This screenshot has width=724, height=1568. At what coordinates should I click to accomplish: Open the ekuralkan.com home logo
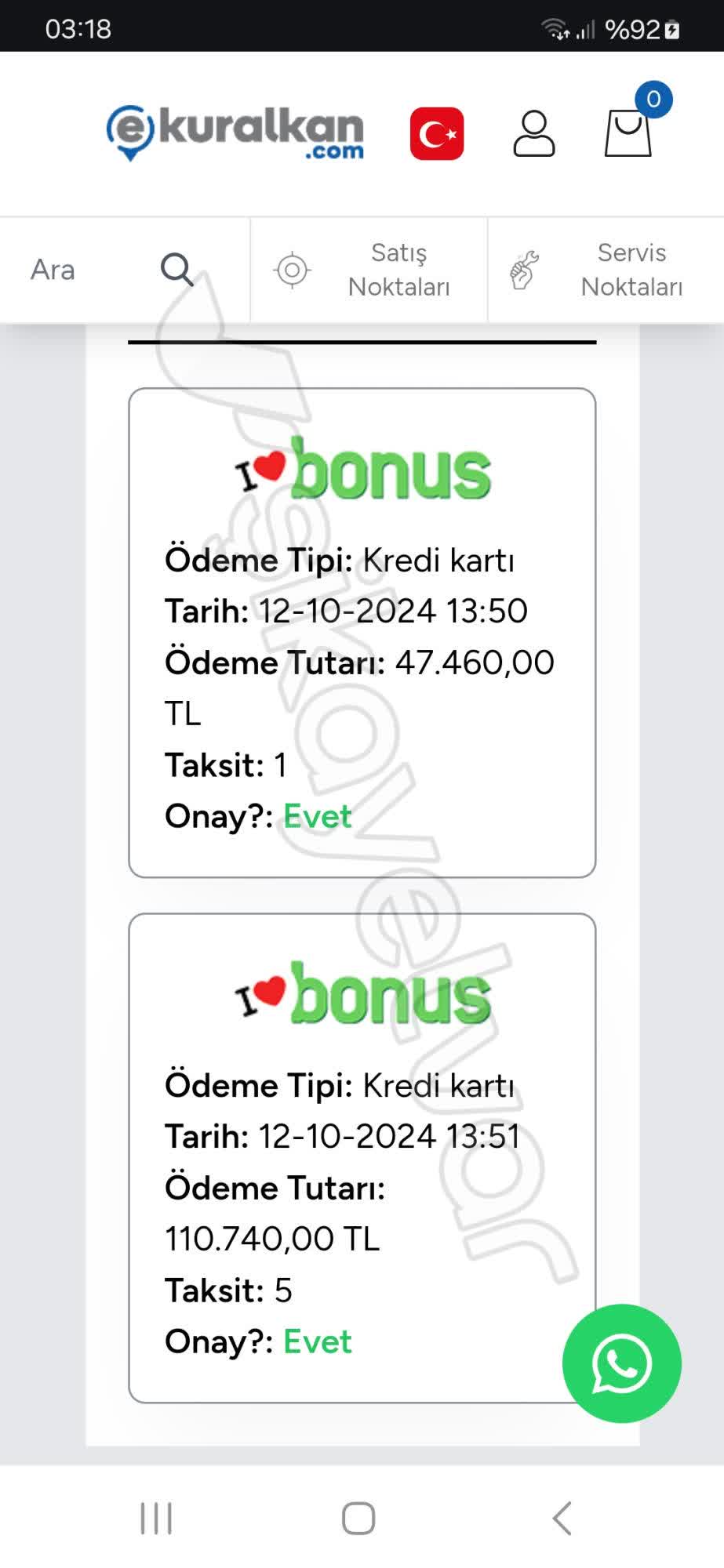pos(235,133)
